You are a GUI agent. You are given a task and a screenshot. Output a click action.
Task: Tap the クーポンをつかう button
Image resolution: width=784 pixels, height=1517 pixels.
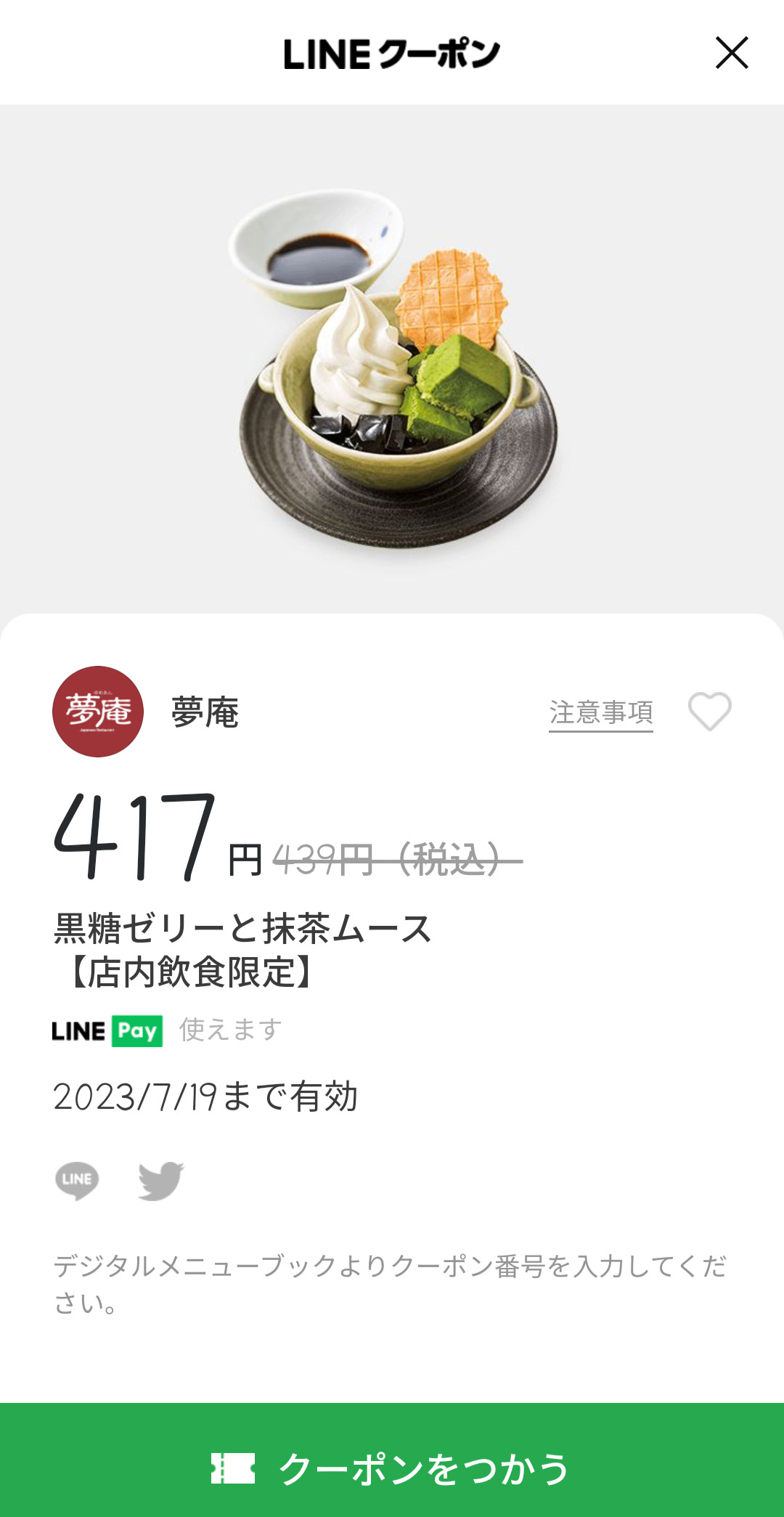pos(392,1468)
